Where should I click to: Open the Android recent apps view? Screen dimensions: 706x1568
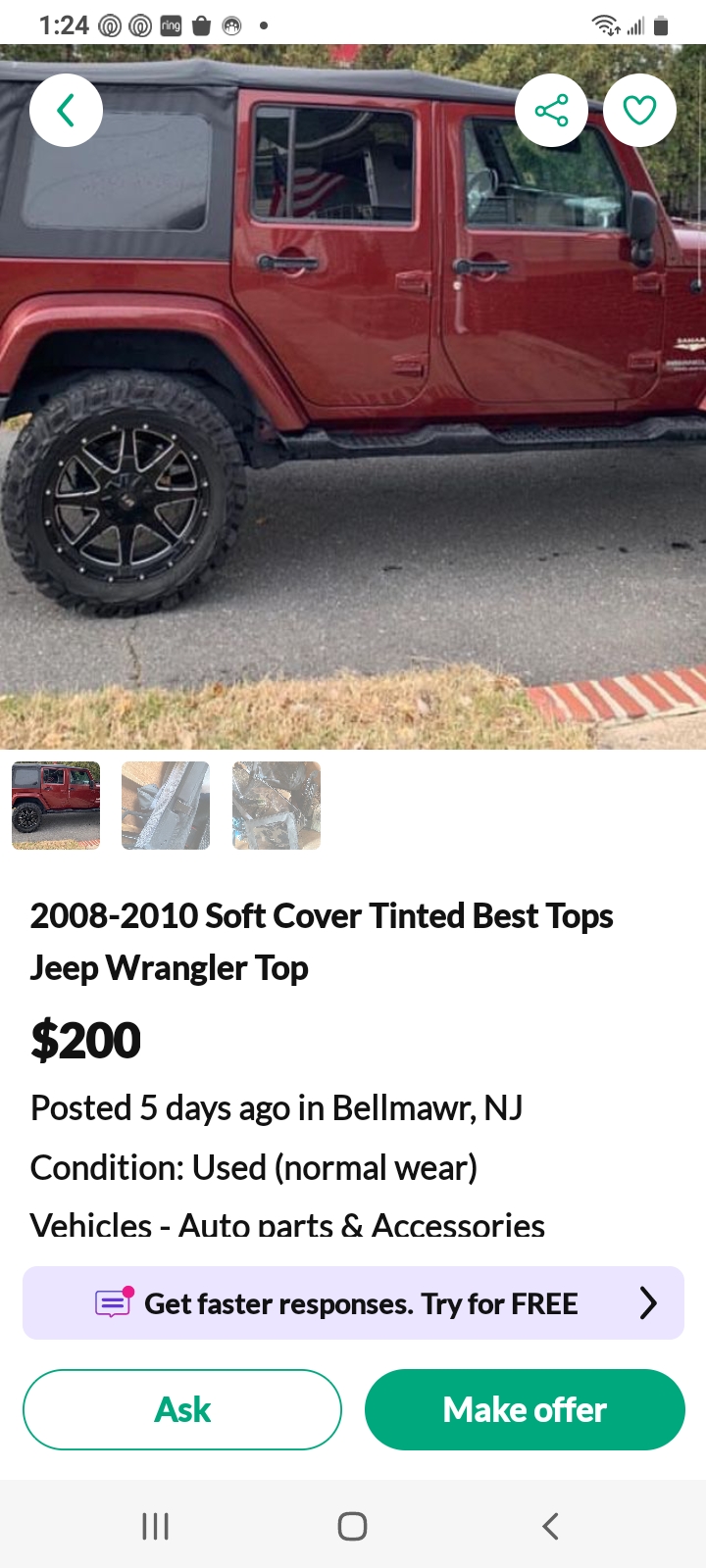pos(155,1525)
